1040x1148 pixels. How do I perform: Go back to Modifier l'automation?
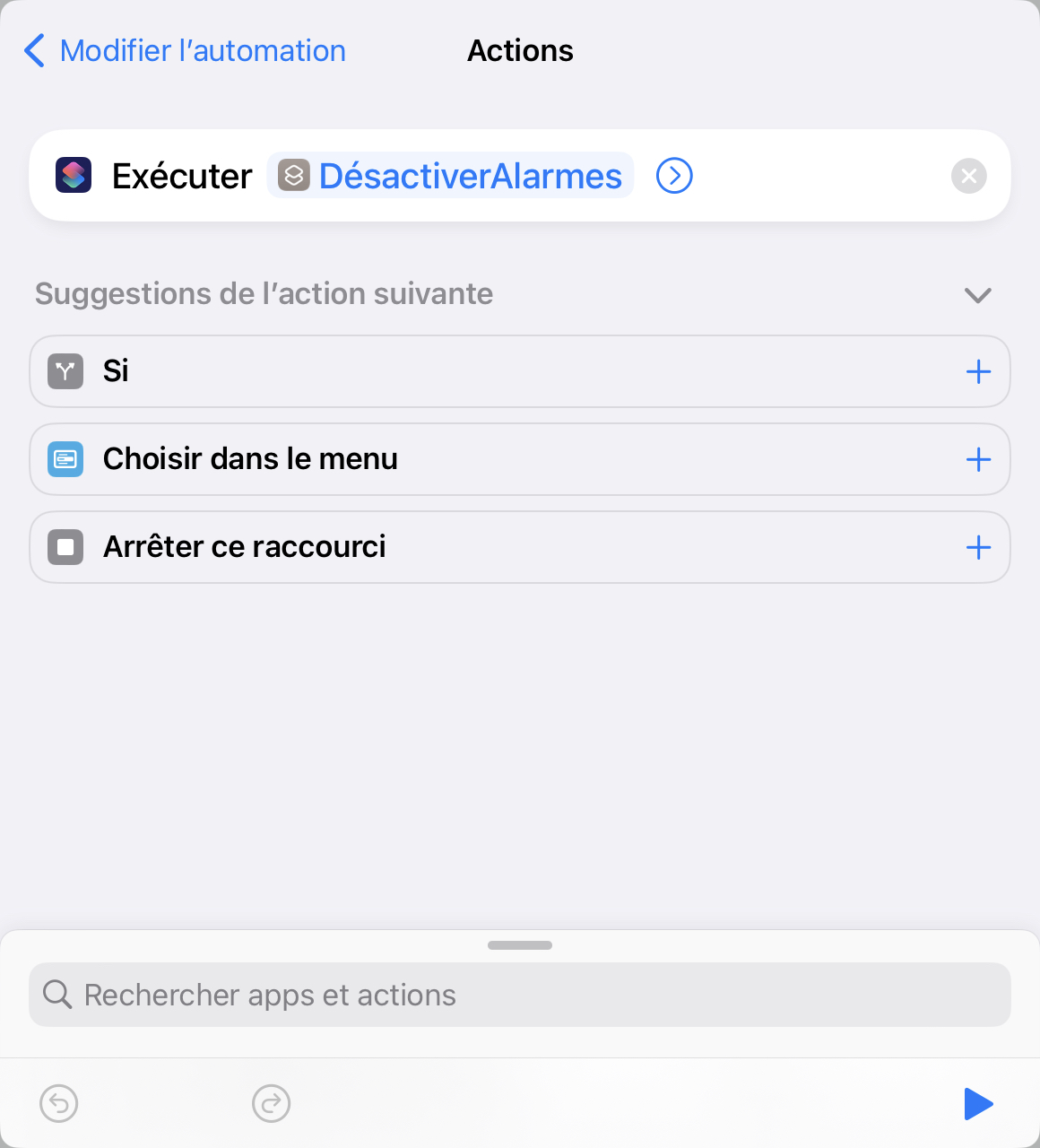click(185, 51)
